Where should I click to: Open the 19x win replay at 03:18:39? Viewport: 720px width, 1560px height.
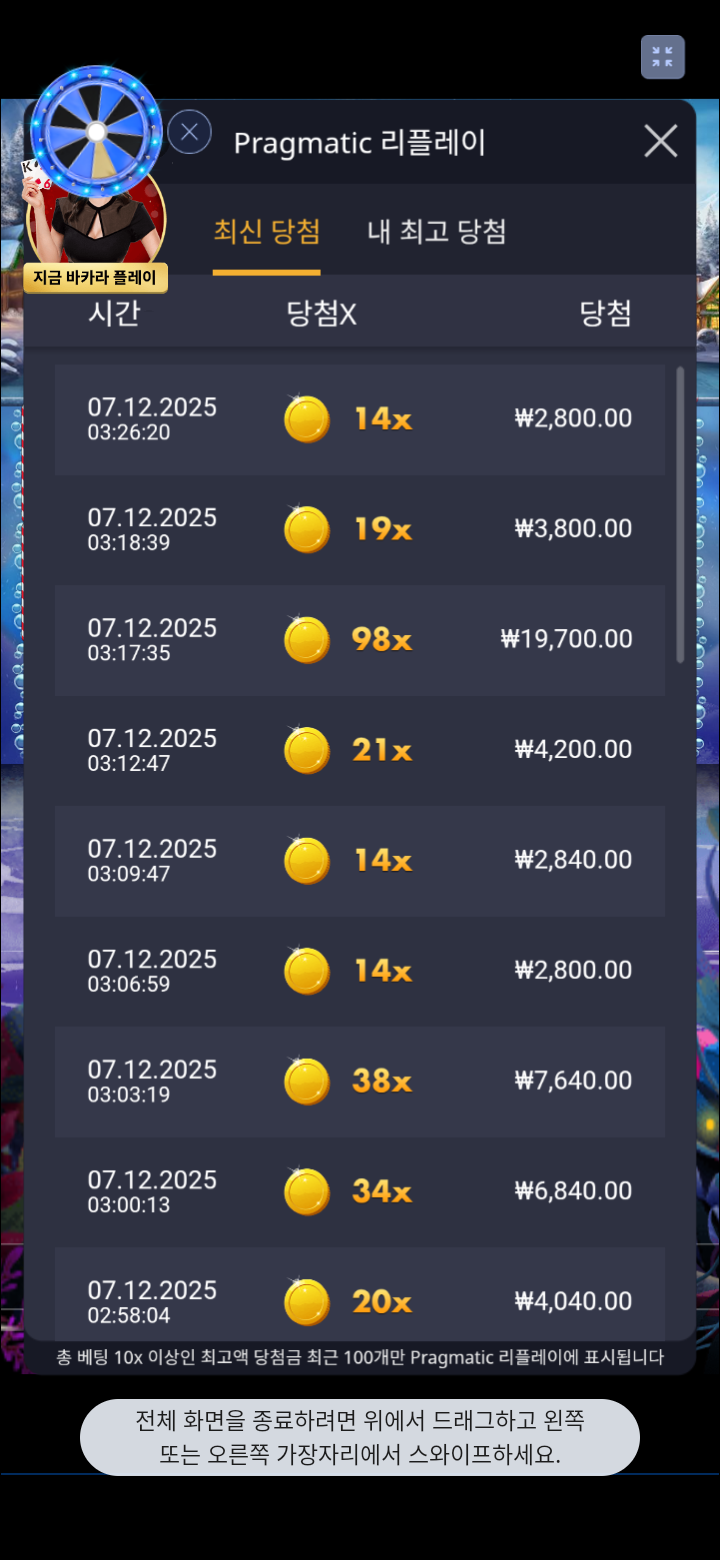click(x=360, y=529)
